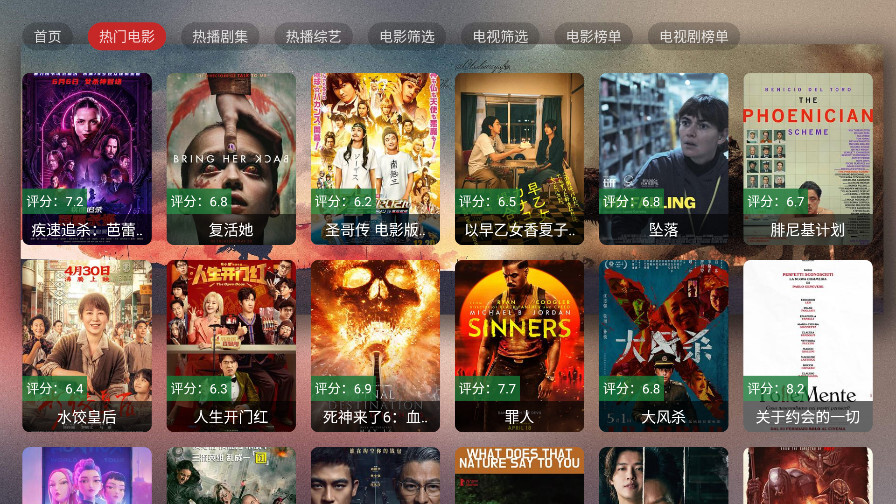Switch to 电视剧榜单 tab

(x=693, y=37)
